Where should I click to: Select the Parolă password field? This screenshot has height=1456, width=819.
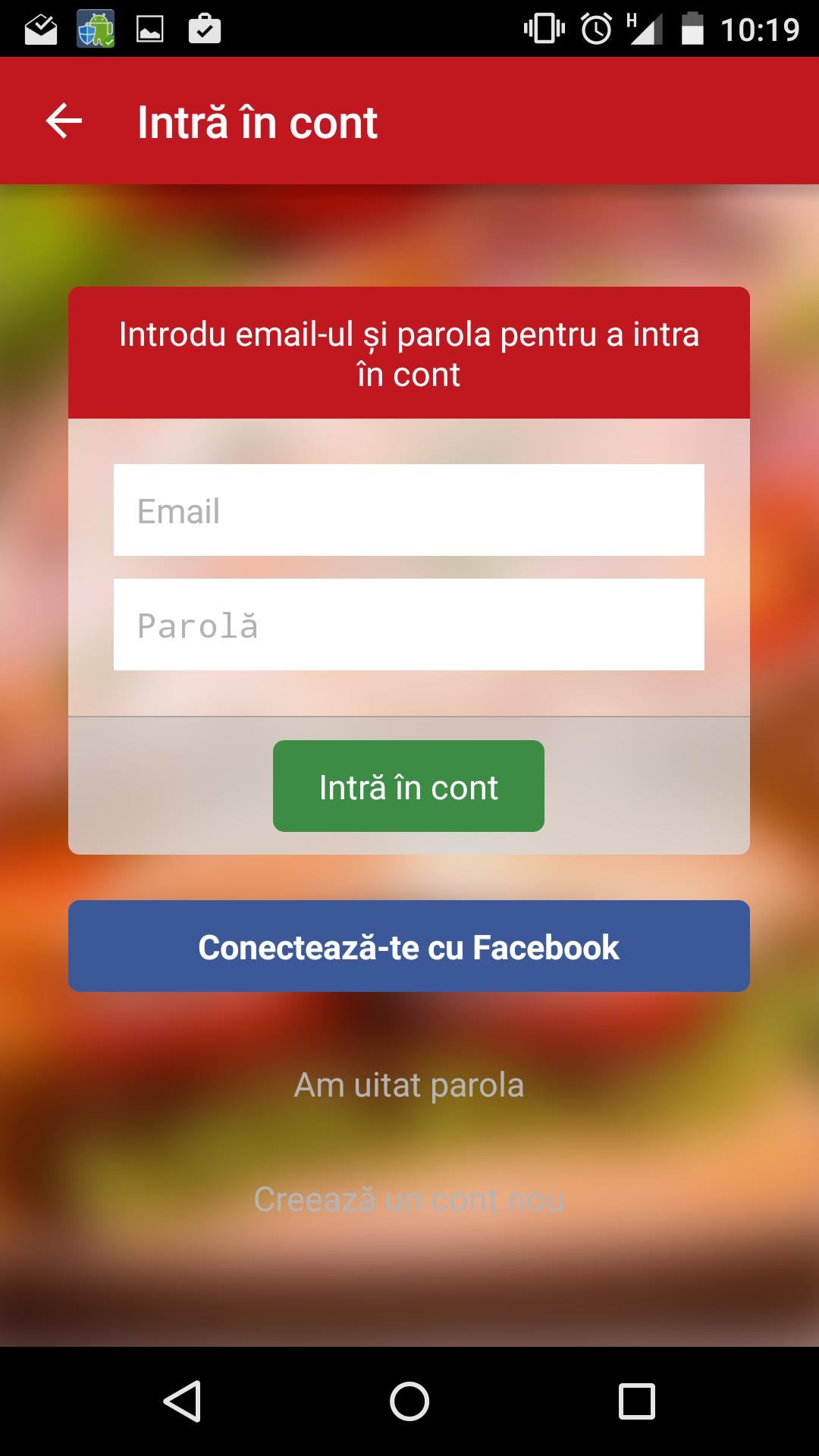click(409, 624)
